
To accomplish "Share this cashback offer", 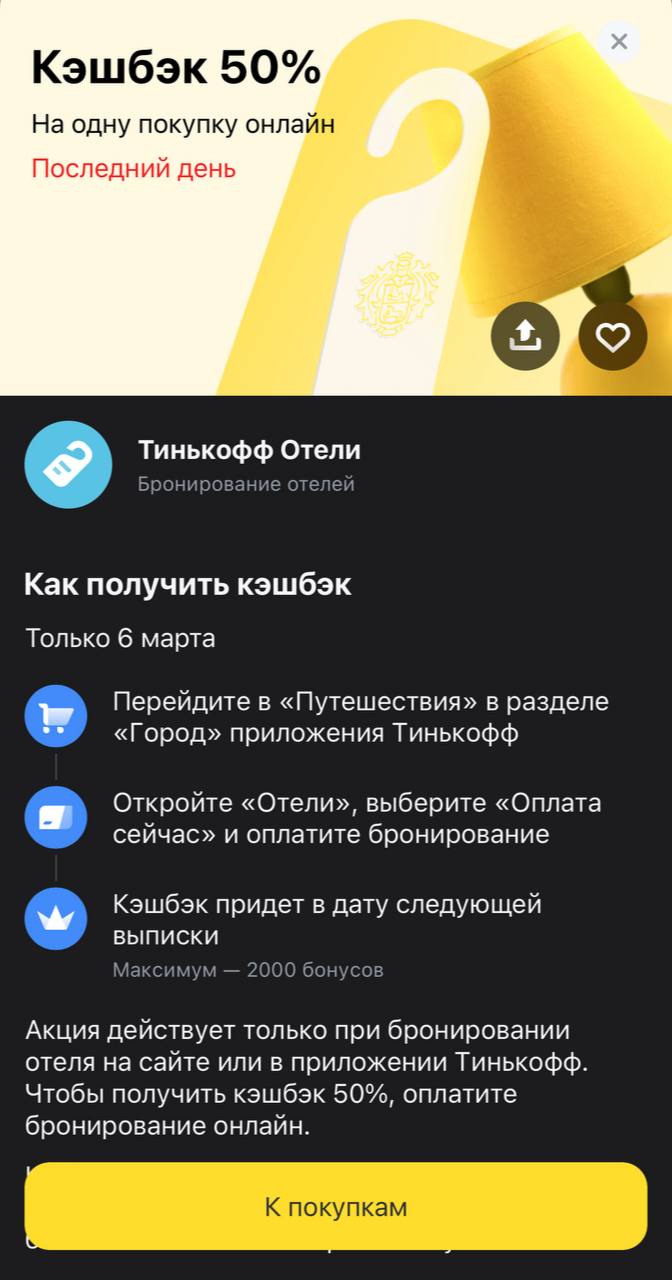I will pyautogui.click(x=525, y=337).
